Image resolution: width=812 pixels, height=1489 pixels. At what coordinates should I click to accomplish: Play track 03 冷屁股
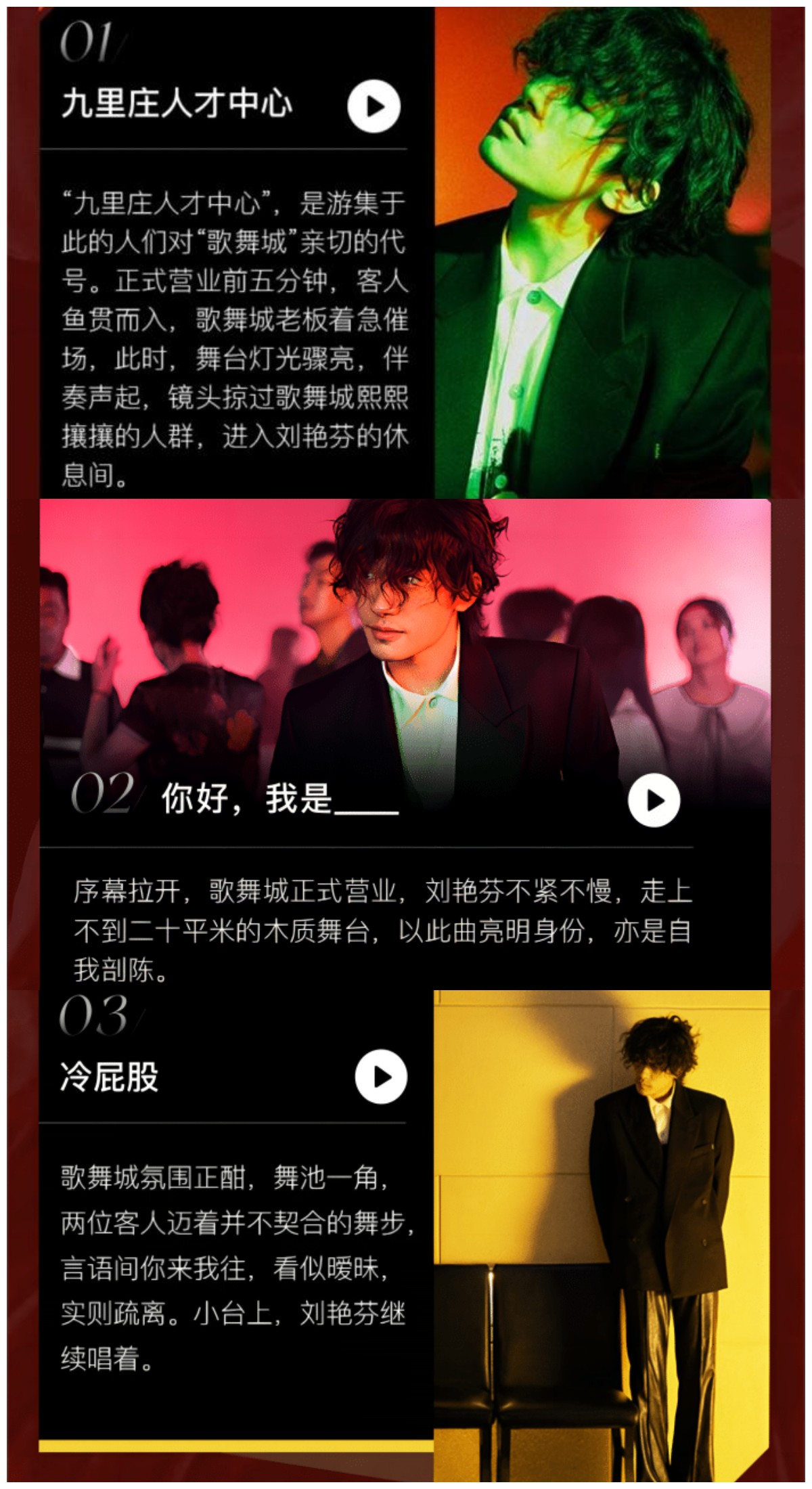tap(381, 1076)
